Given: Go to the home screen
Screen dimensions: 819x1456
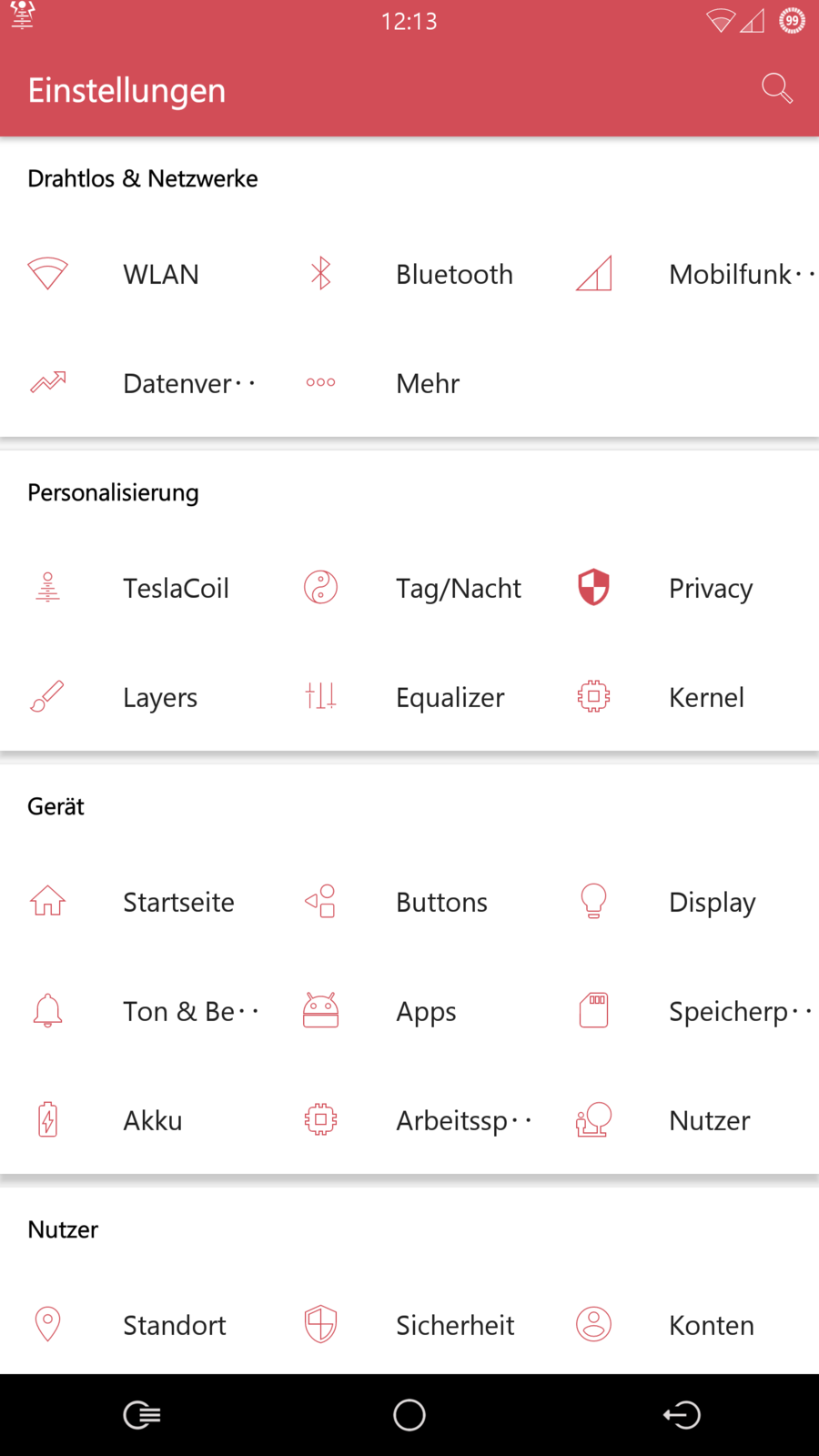Looking at the screenshot, I should pyautogui.click(x=409, y=1415).
